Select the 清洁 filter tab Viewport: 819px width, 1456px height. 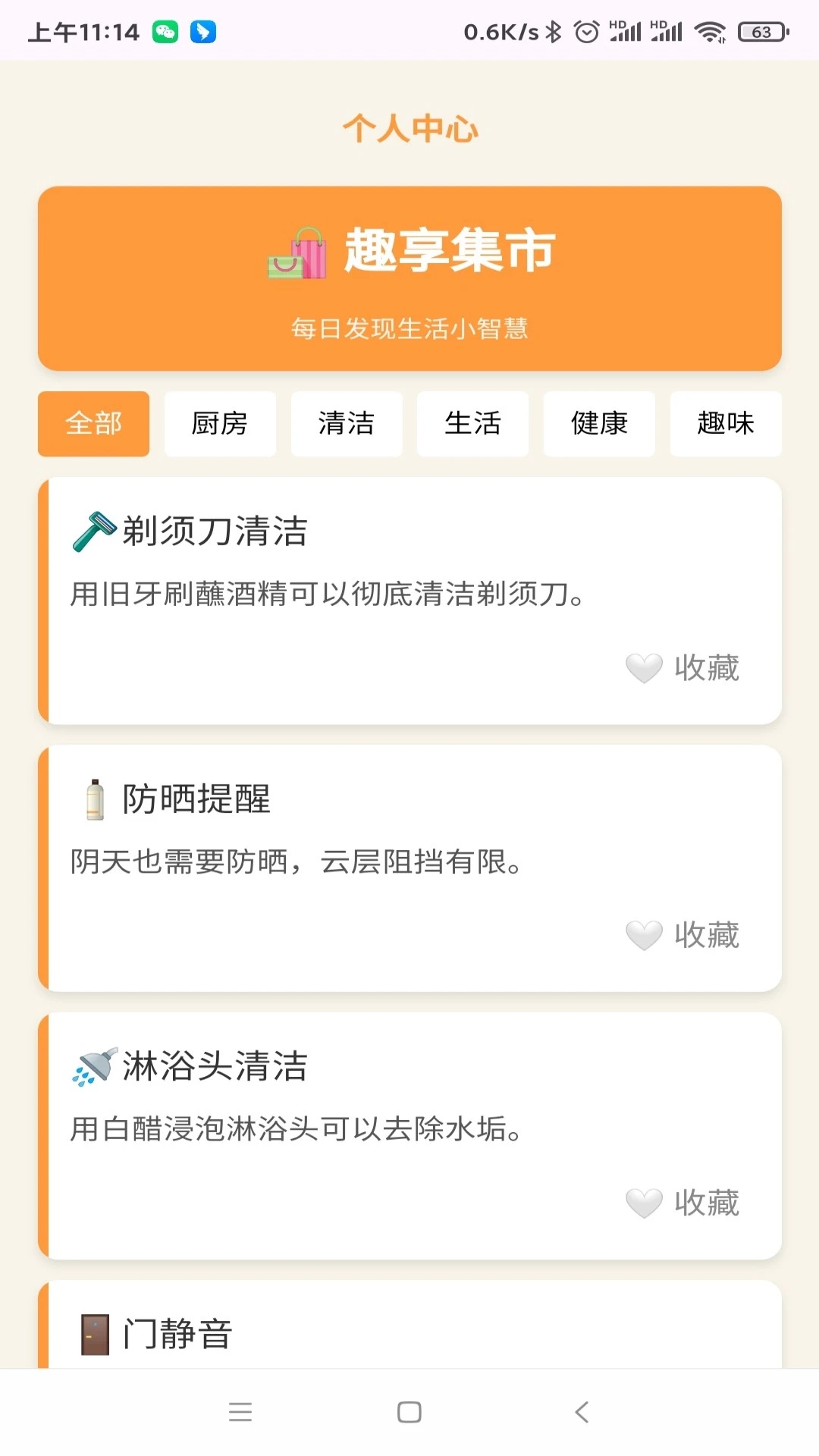[x=346, y=425]
